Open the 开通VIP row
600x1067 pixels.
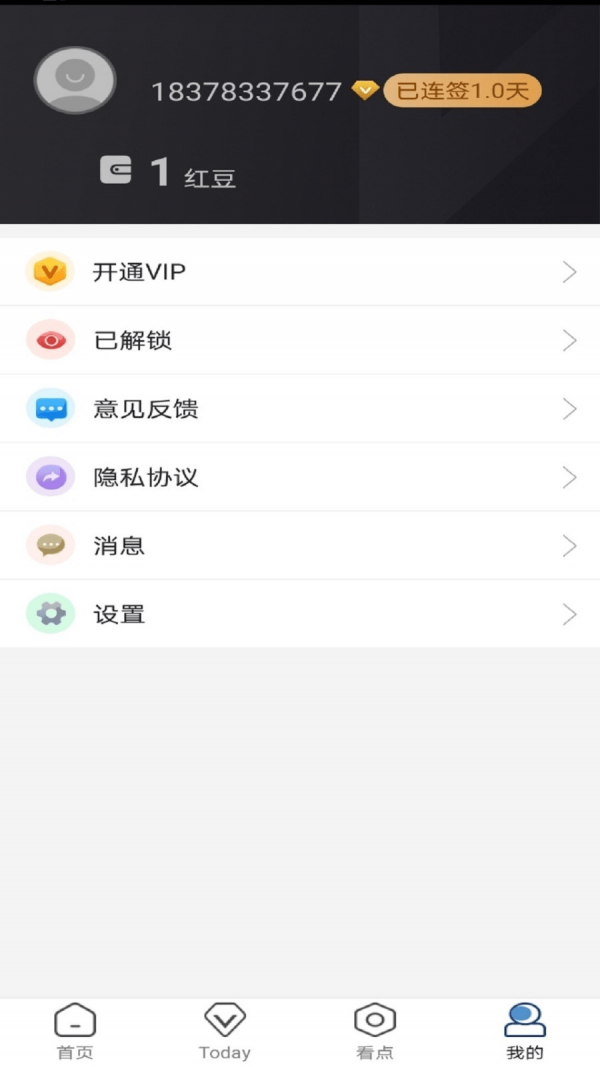click(x=300, y=272)
